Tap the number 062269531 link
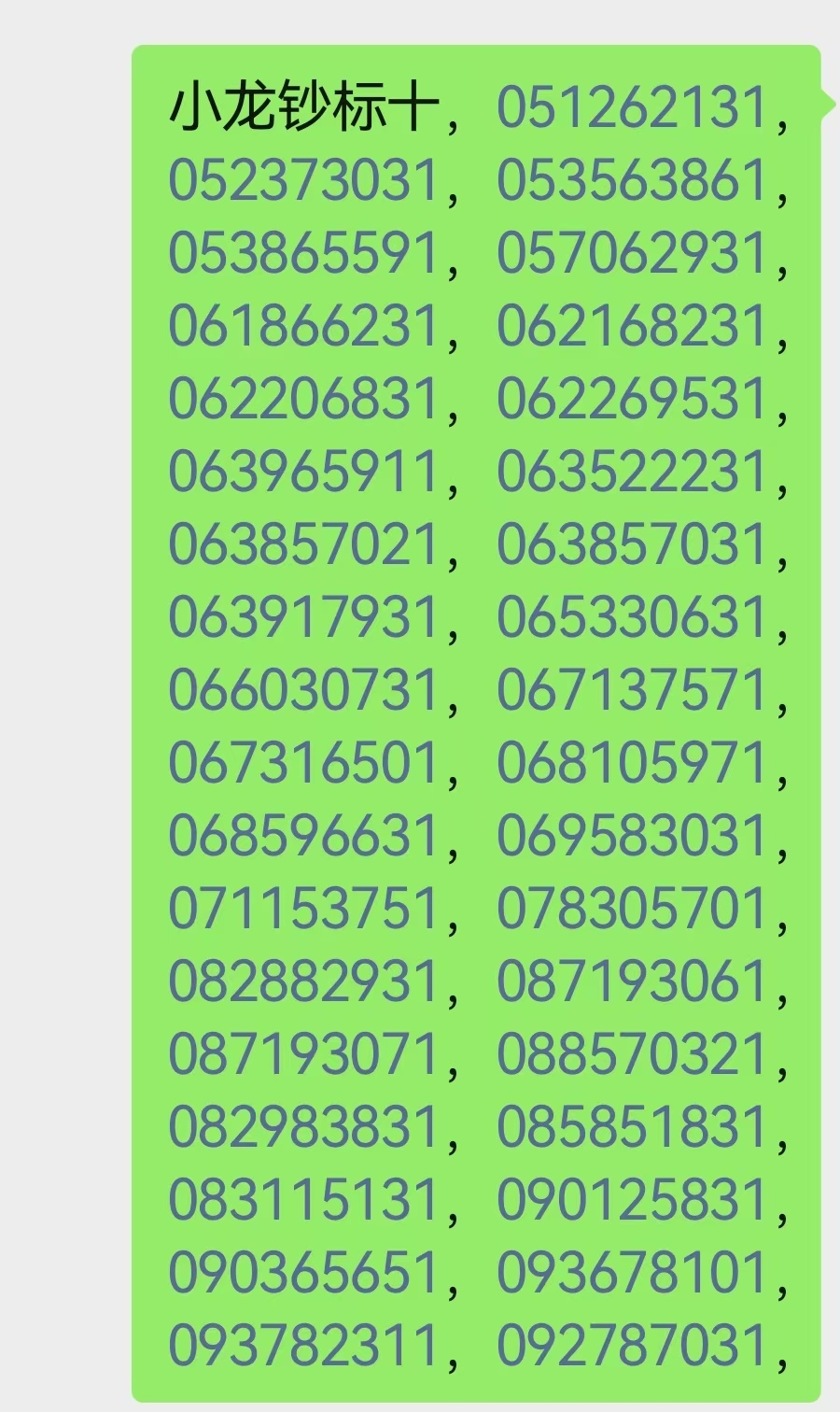Screen dimensions: 840x1412 [x=631, y=399]
